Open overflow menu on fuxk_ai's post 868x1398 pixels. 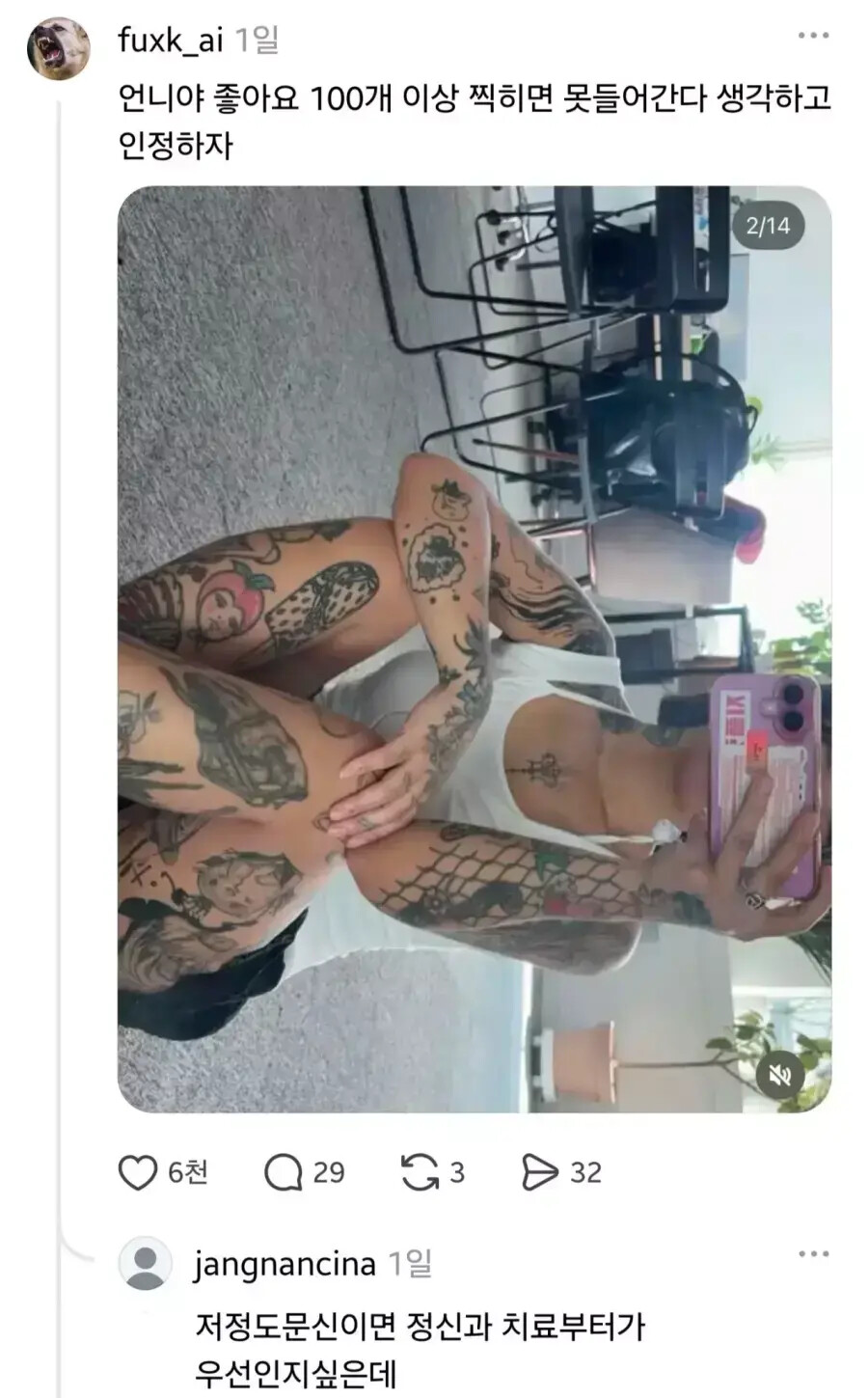pyautogui.click(x=813, y=36)
